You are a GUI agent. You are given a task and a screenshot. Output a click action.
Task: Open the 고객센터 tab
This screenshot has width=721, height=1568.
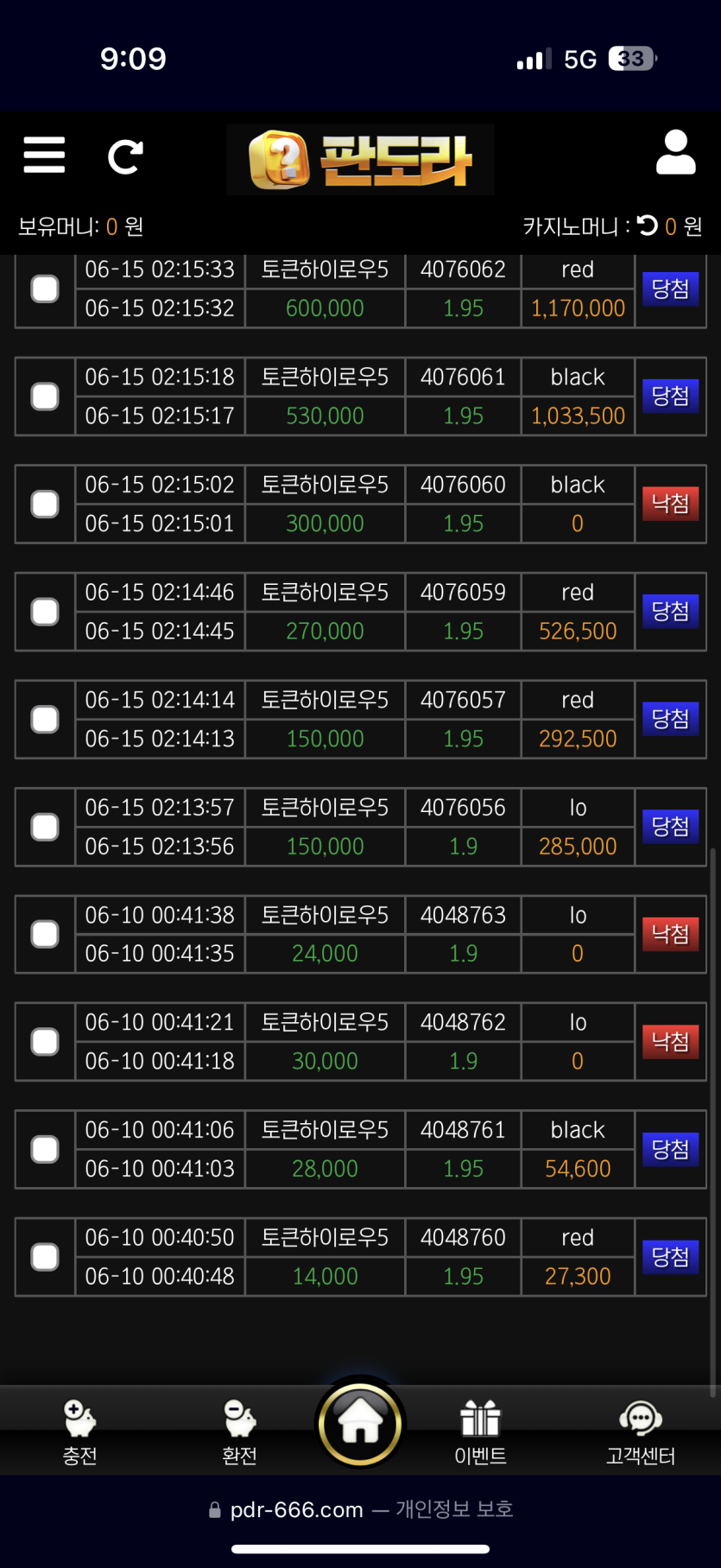[640, 1432]
